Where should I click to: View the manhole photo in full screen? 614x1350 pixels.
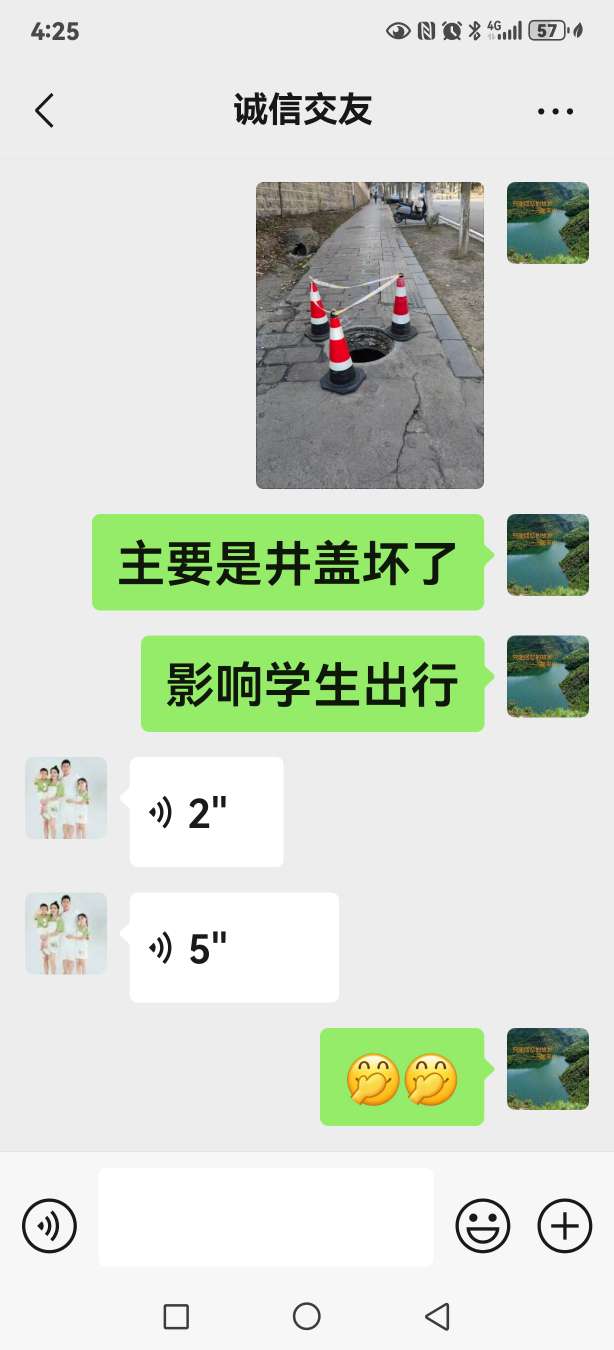[x=370, y=335]
